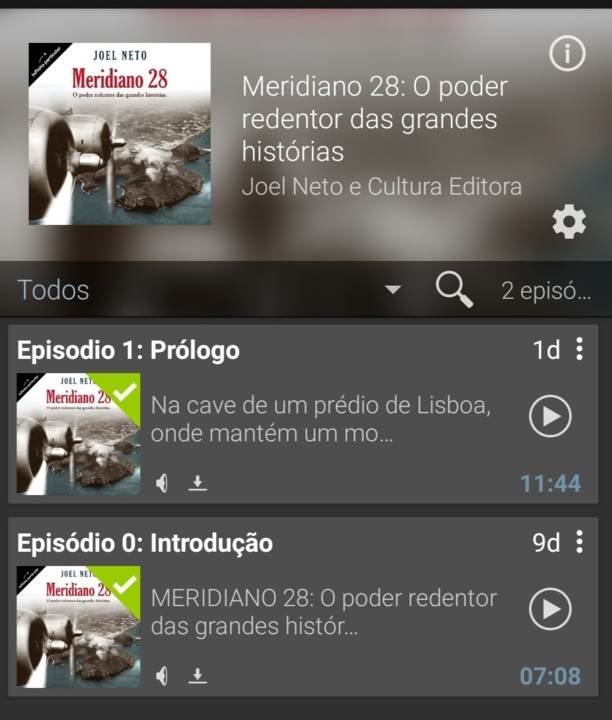Play Episódio 0: Introdução
The width and height of the screenshot is (612, 720).
coord(550,609)
